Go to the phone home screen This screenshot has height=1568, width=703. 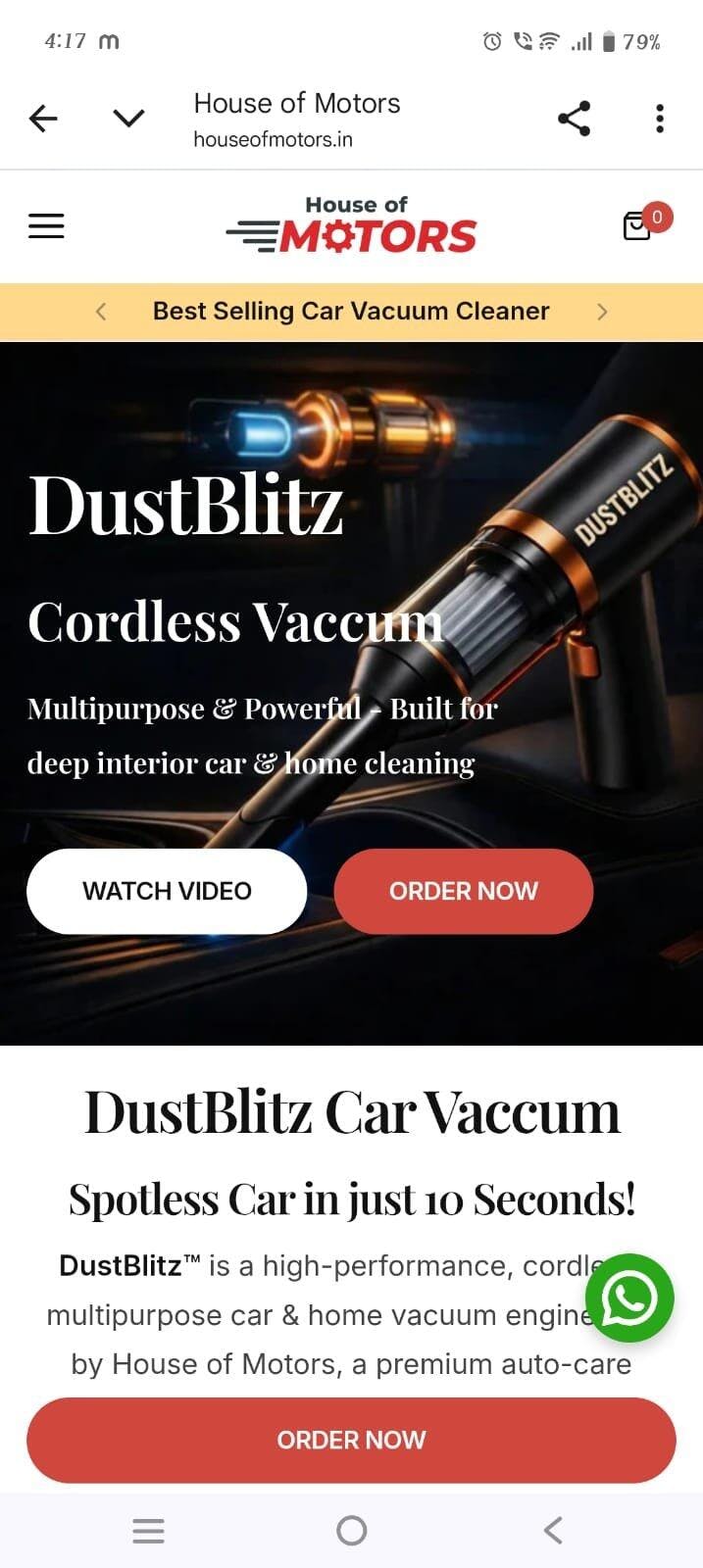351,1530
